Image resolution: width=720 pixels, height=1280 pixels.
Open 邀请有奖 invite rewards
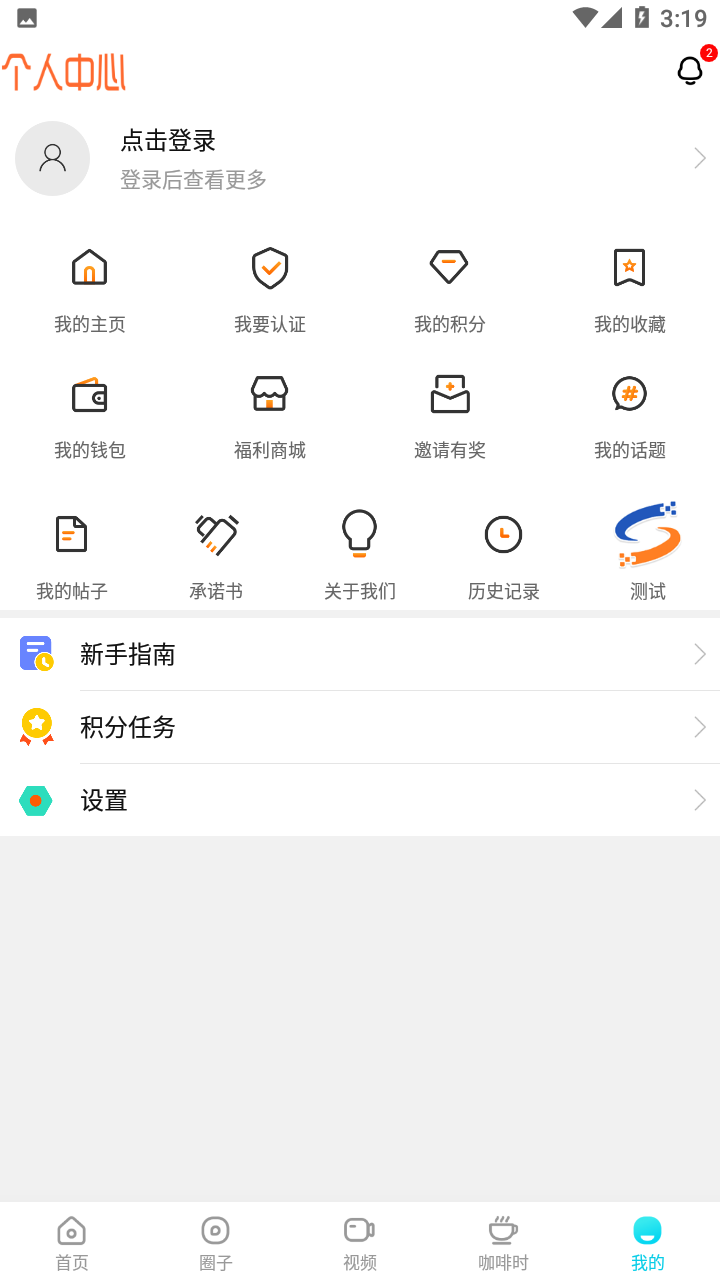[x=450, y=418]
